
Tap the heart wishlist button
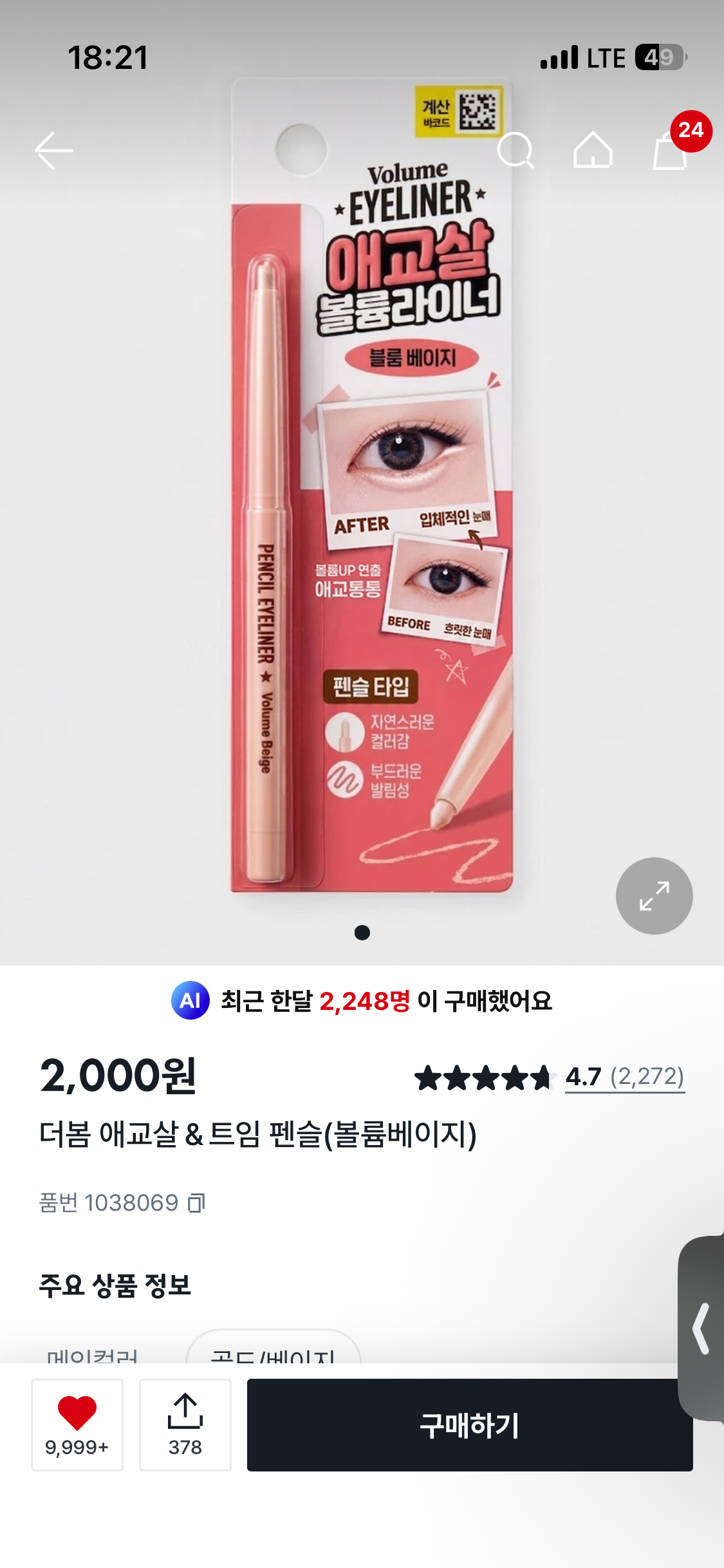[77, 1424]
